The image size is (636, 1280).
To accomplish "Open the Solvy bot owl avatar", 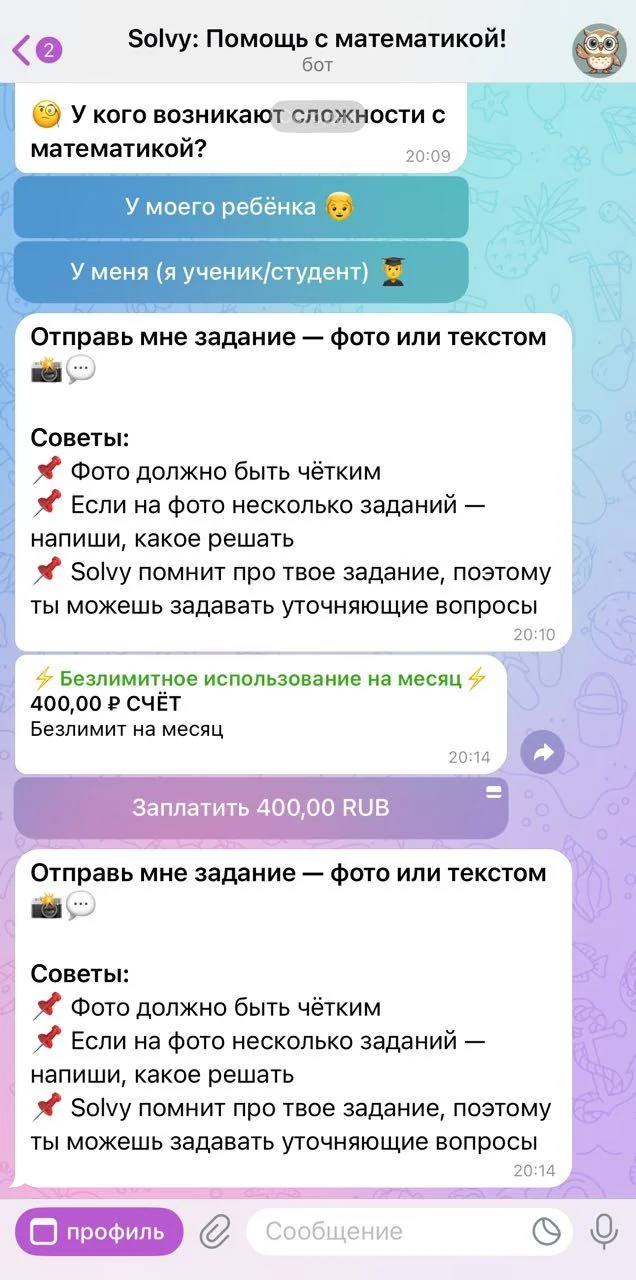I will [x=598, y=49].
